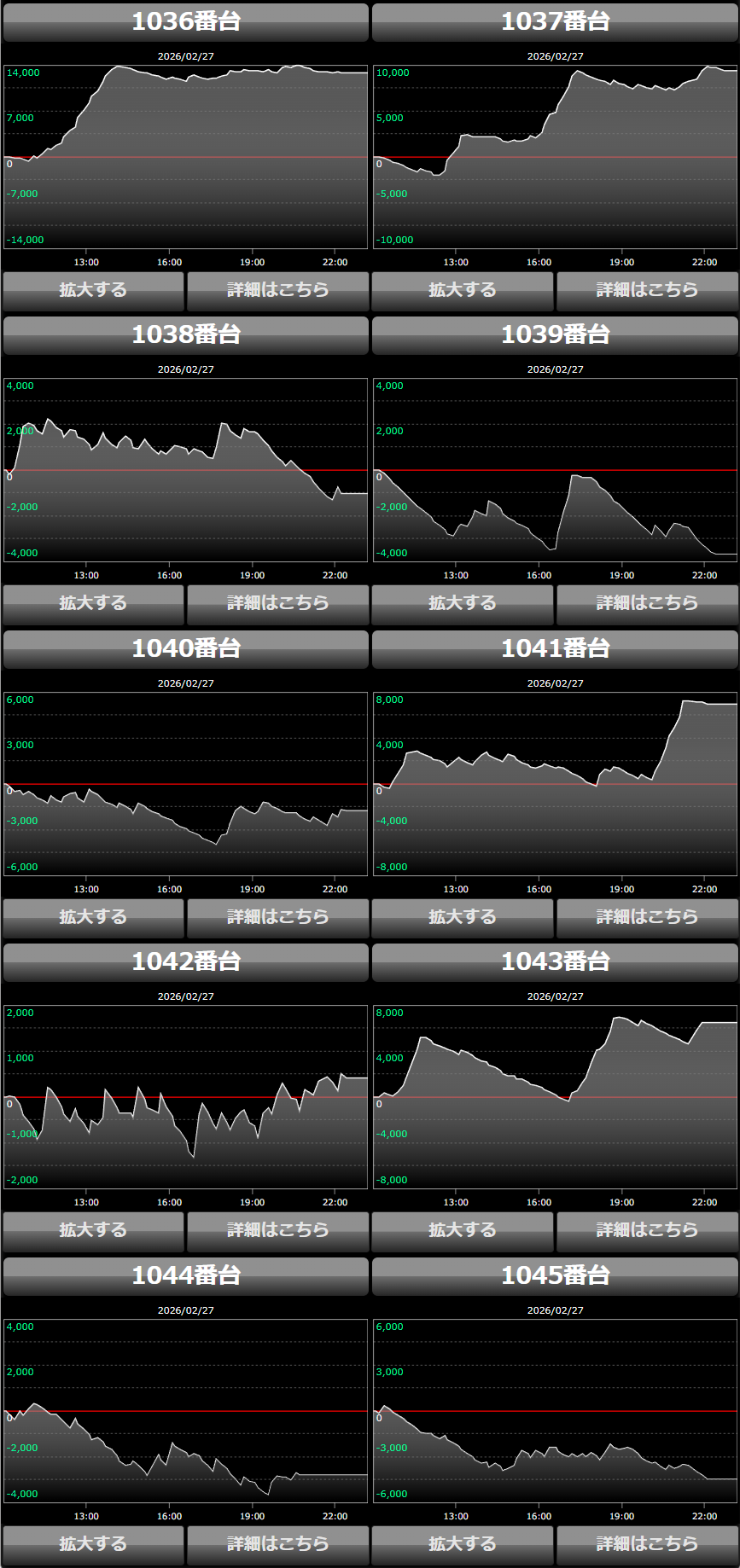Image resolution: width=740 pixels, height=1568 pixels.
Task: Show 詳細はこちら for machine 1040番台
Action: [277, 917]
